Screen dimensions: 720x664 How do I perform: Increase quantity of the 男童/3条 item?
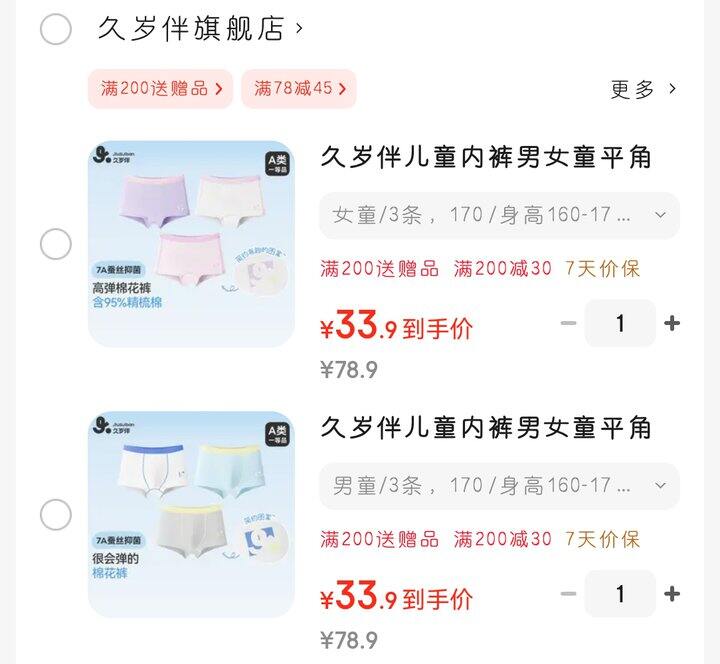point(672,594)
